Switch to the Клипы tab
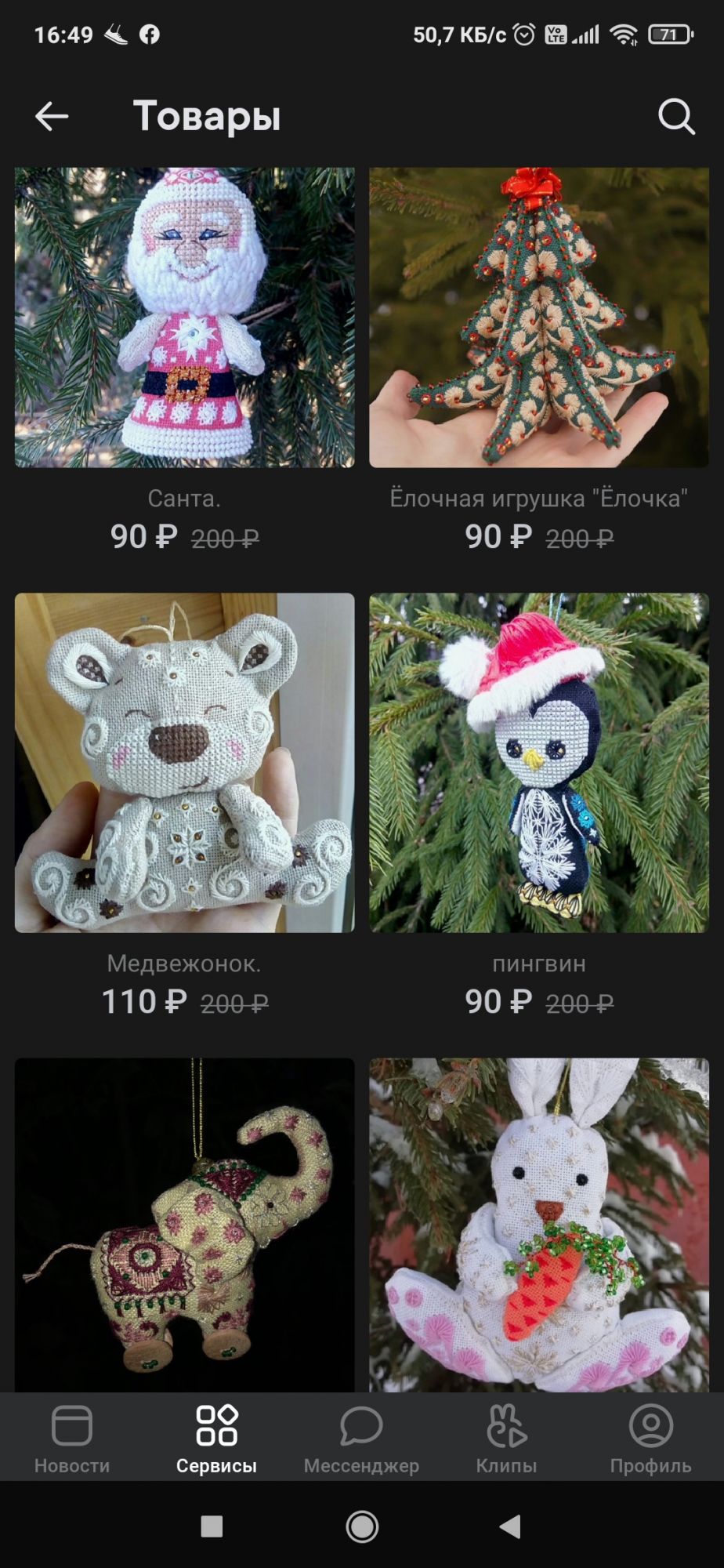Viewport: 724px width, 1568px height. pos(506,1439)
